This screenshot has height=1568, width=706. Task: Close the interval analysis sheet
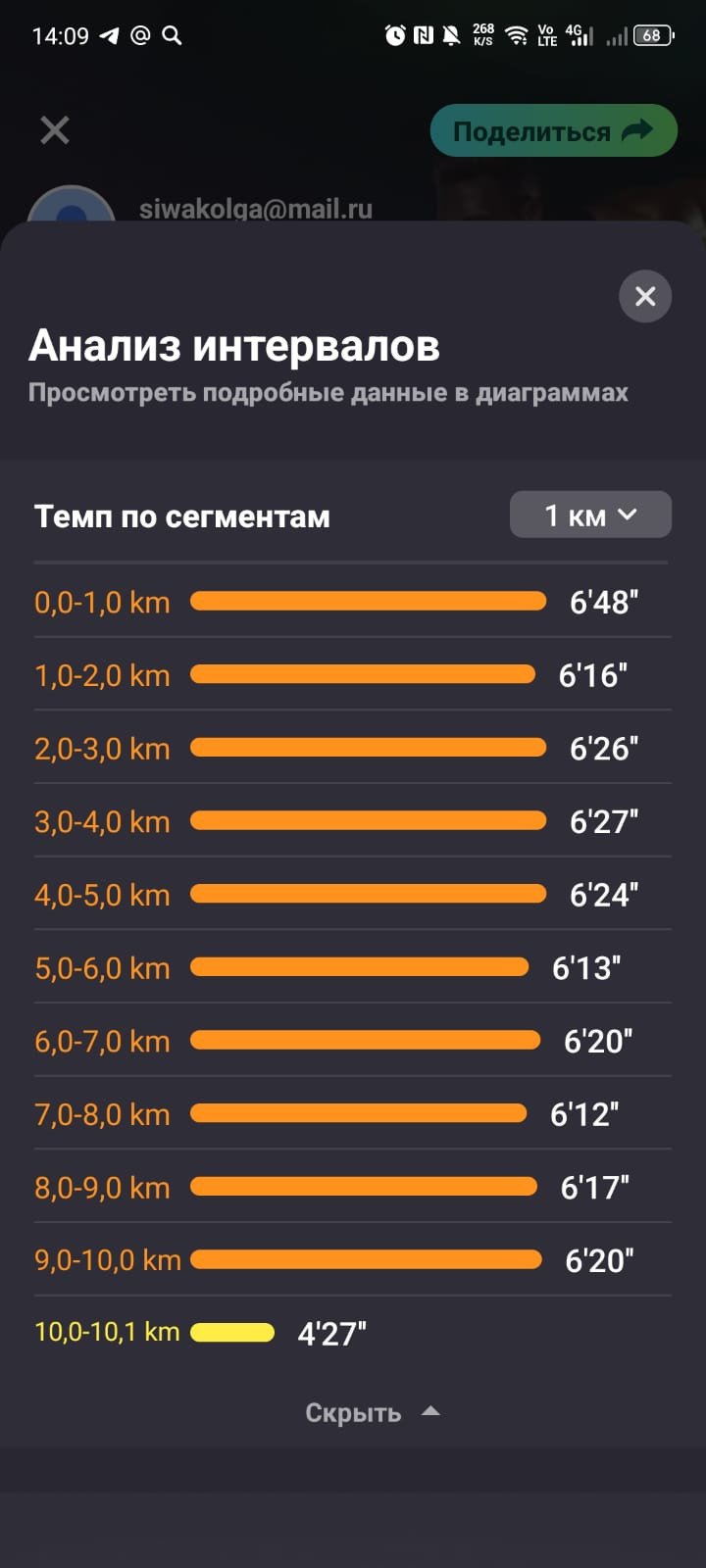645,296
